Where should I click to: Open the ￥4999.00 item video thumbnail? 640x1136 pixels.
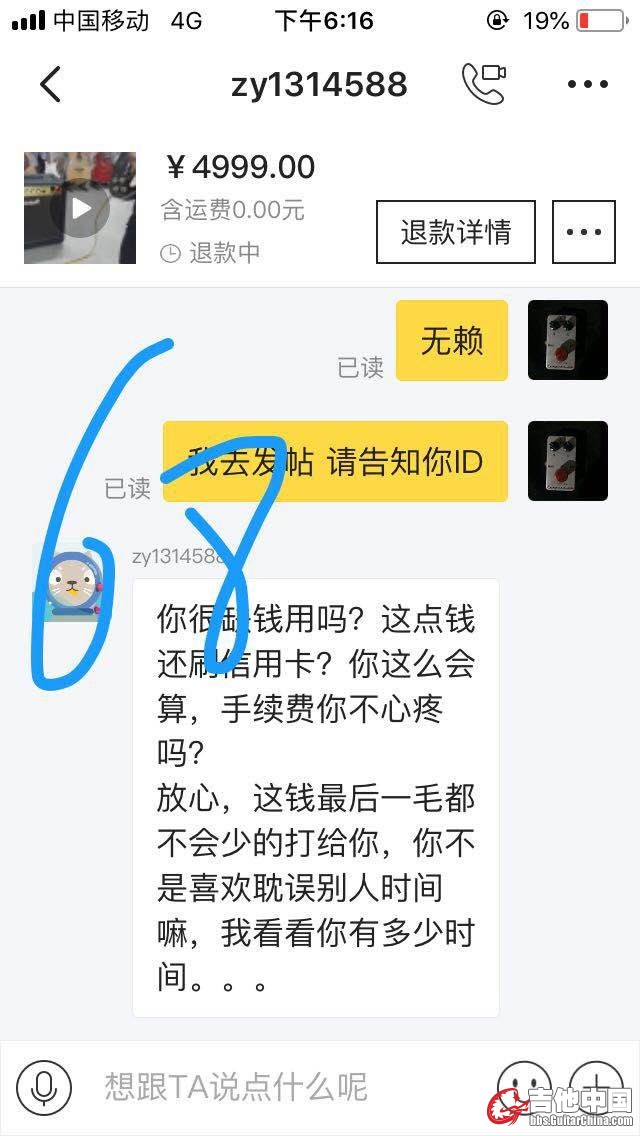click(x=80, y=208)
